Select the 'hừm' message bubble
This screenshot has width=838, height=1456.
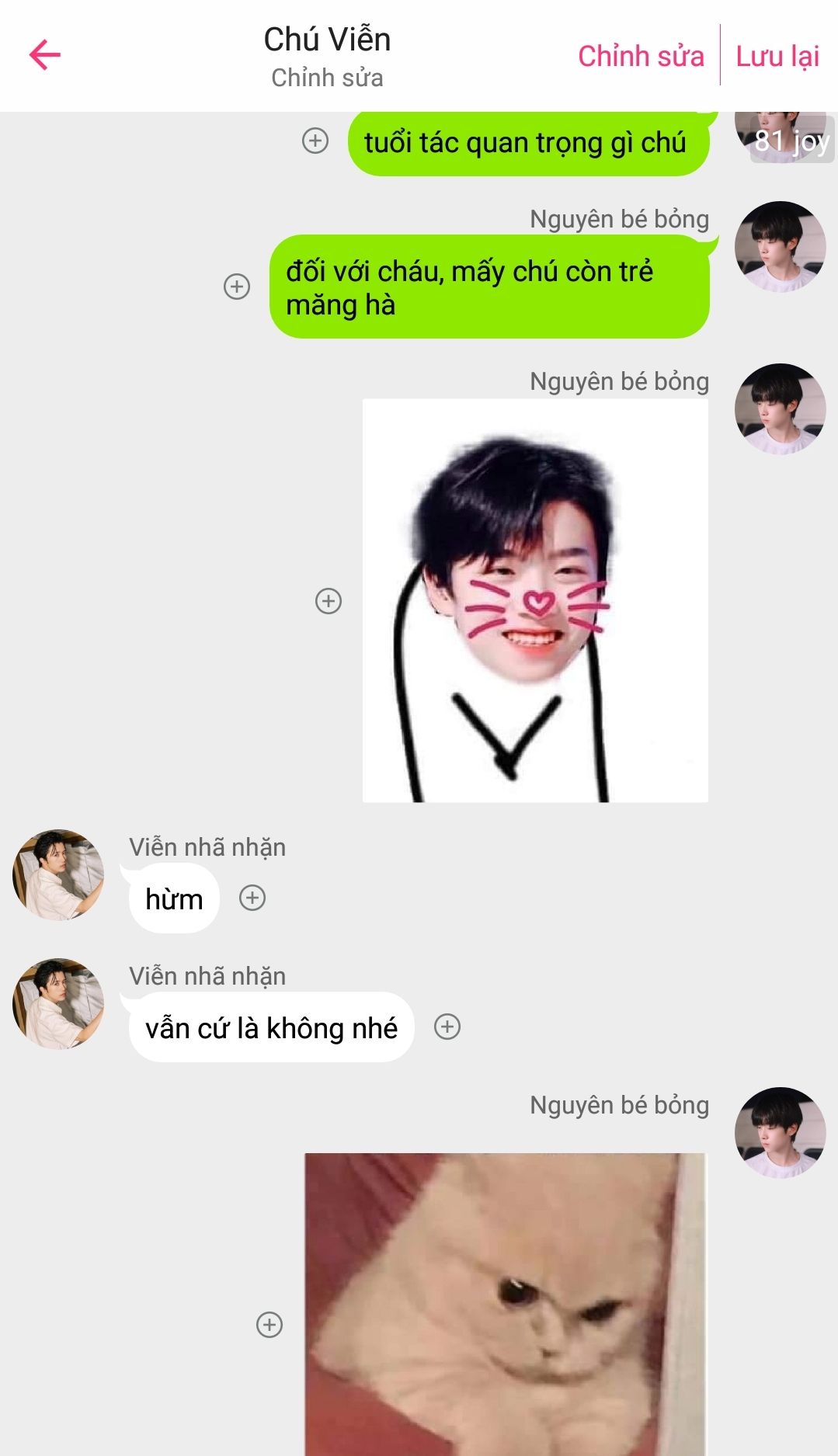174,899
